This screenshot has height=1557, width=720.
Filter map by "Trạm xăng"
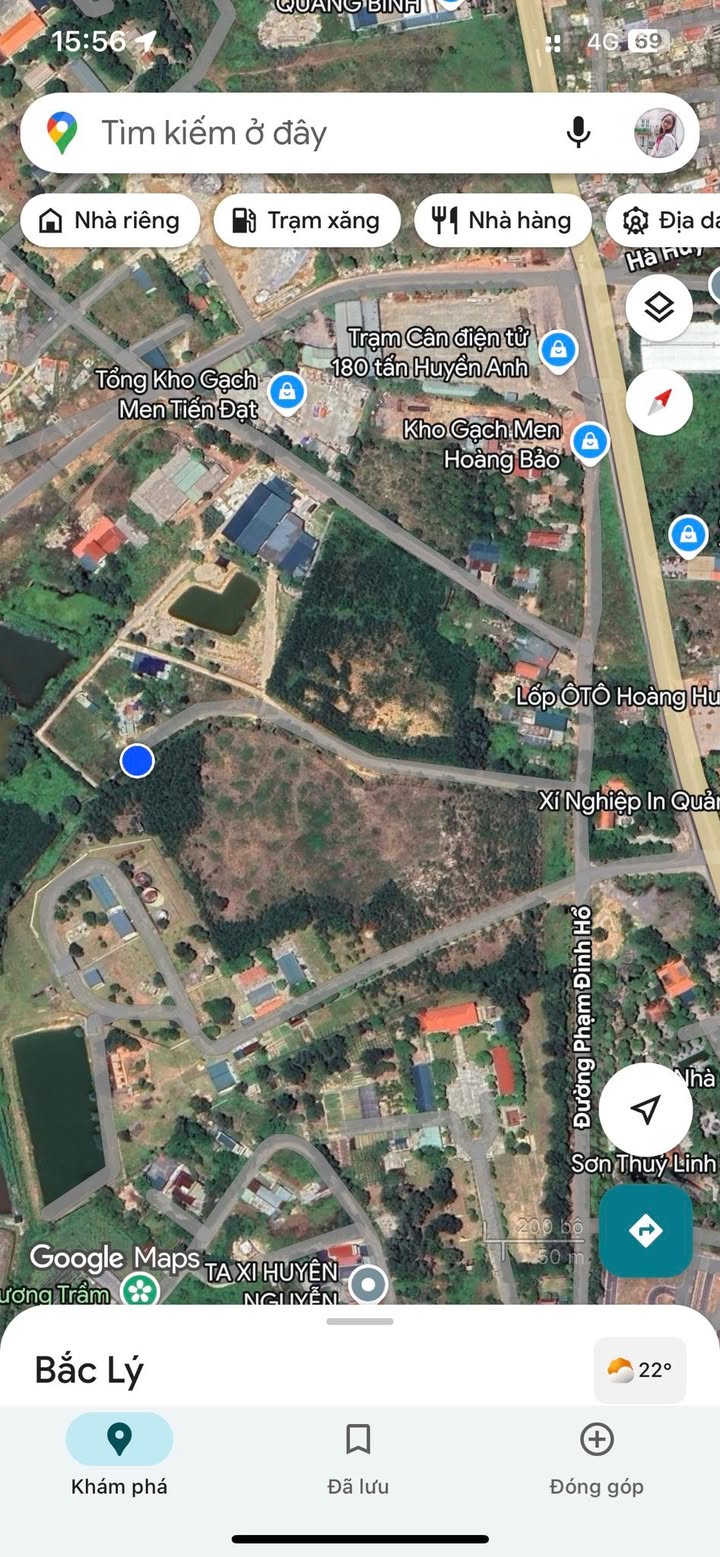tap(306, 221)
